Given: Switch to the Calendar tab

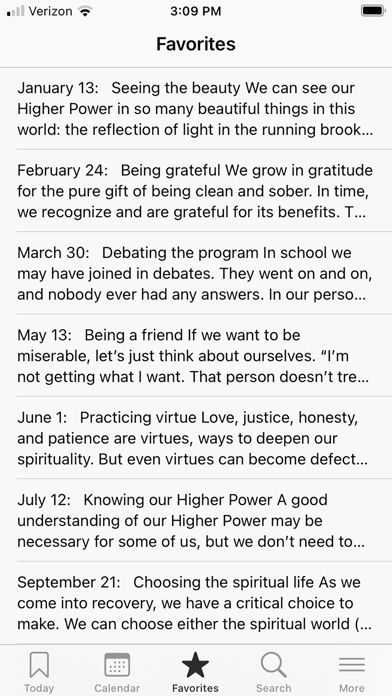Looking at the screenshot, I should [117, 672].
